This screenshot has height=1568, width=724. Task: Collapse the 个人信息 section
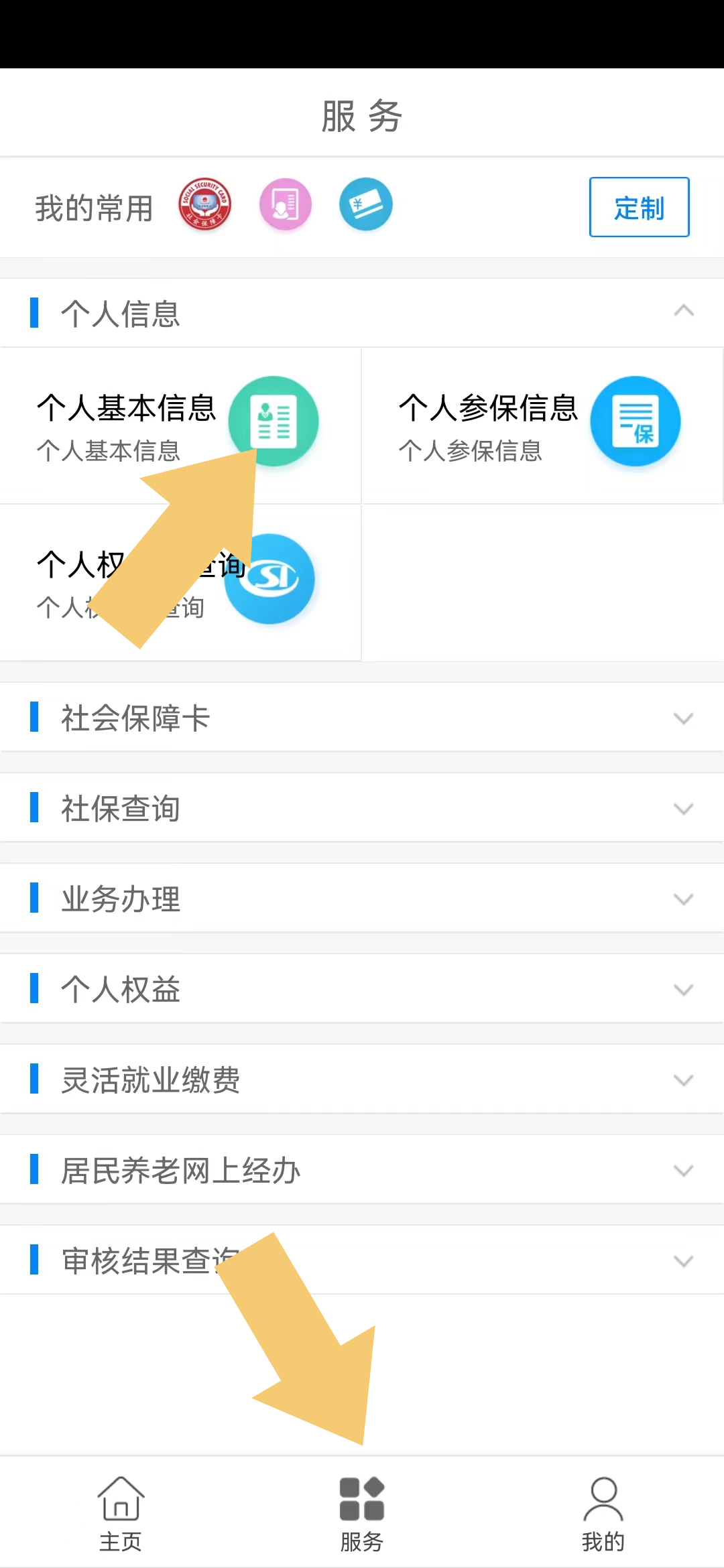(684, 310)
